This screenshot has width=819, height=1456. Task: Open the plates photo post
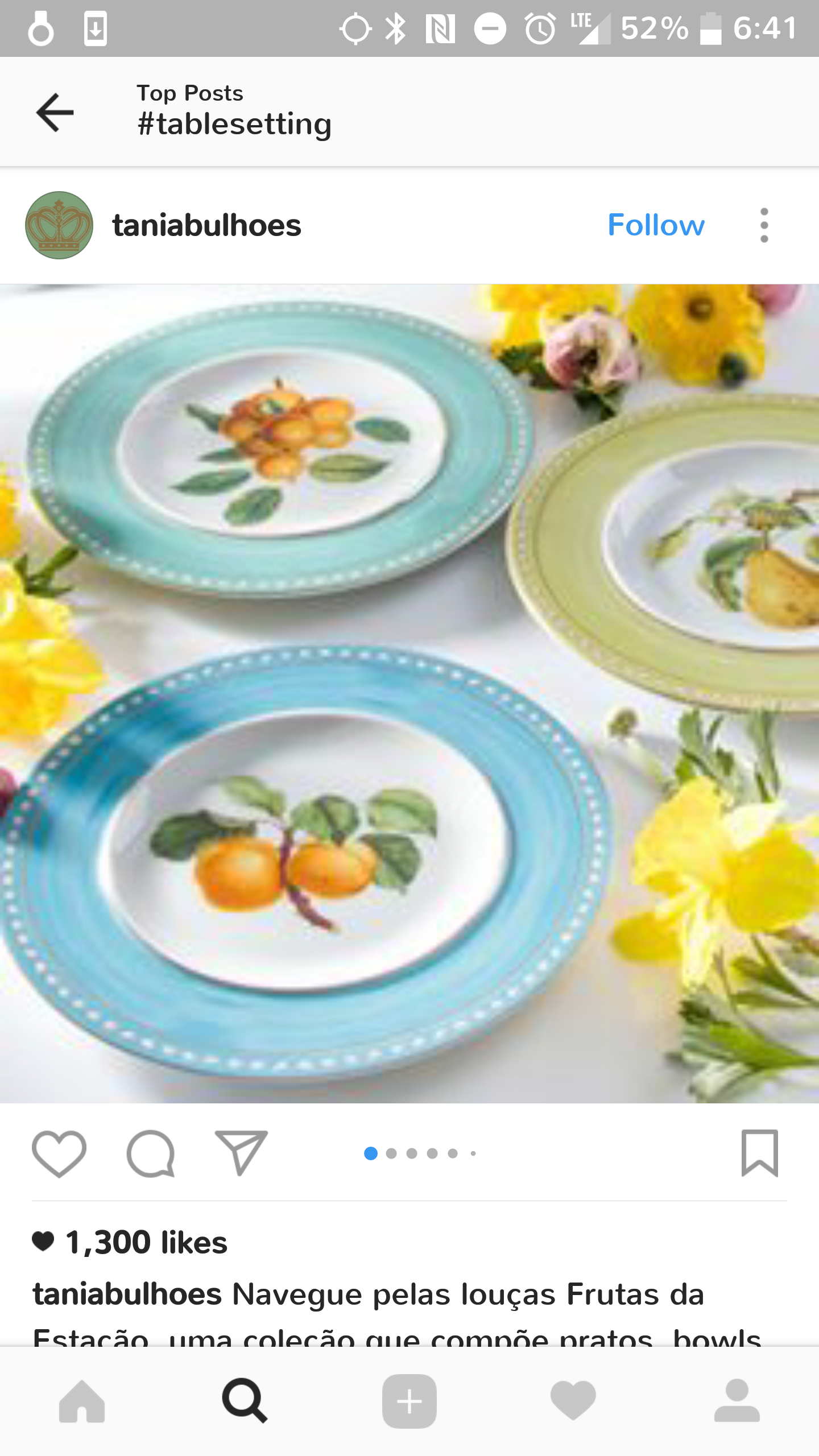point(409,693)
